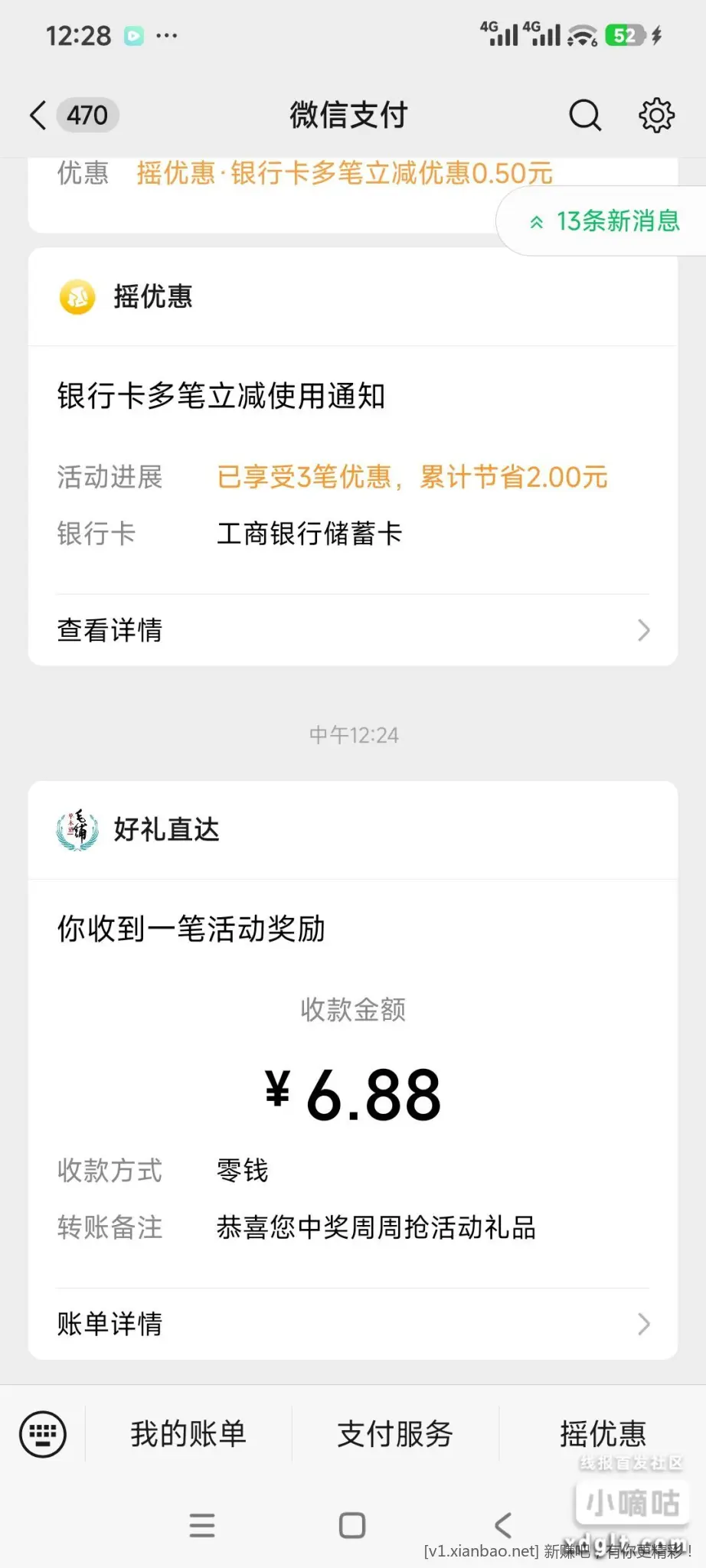The width and height of the screenshot is (706, 1568).
Task: Open the 我的账单 menu
Action: click(188, 1434)
